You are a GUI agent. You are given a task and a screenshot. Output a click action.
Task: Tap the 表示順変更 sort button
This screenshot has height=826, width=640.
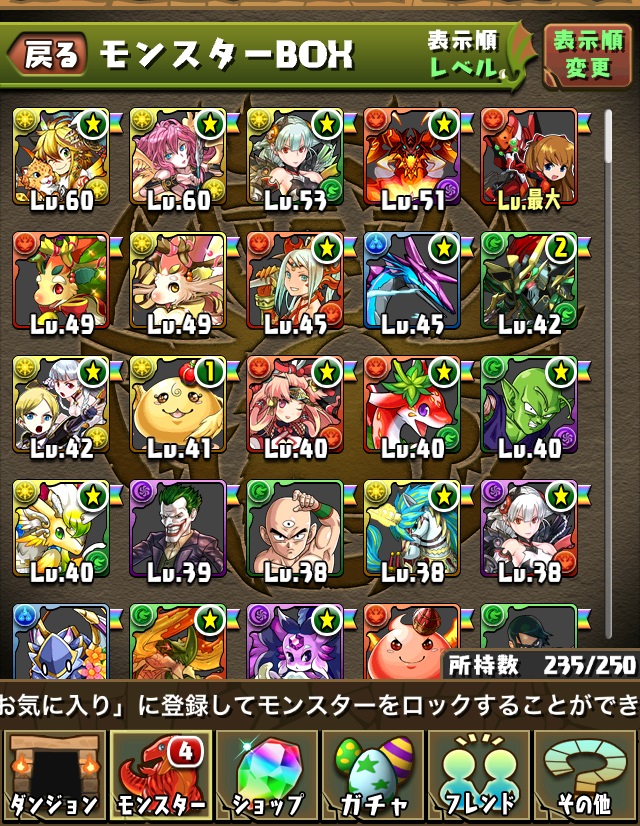(587, 54)
